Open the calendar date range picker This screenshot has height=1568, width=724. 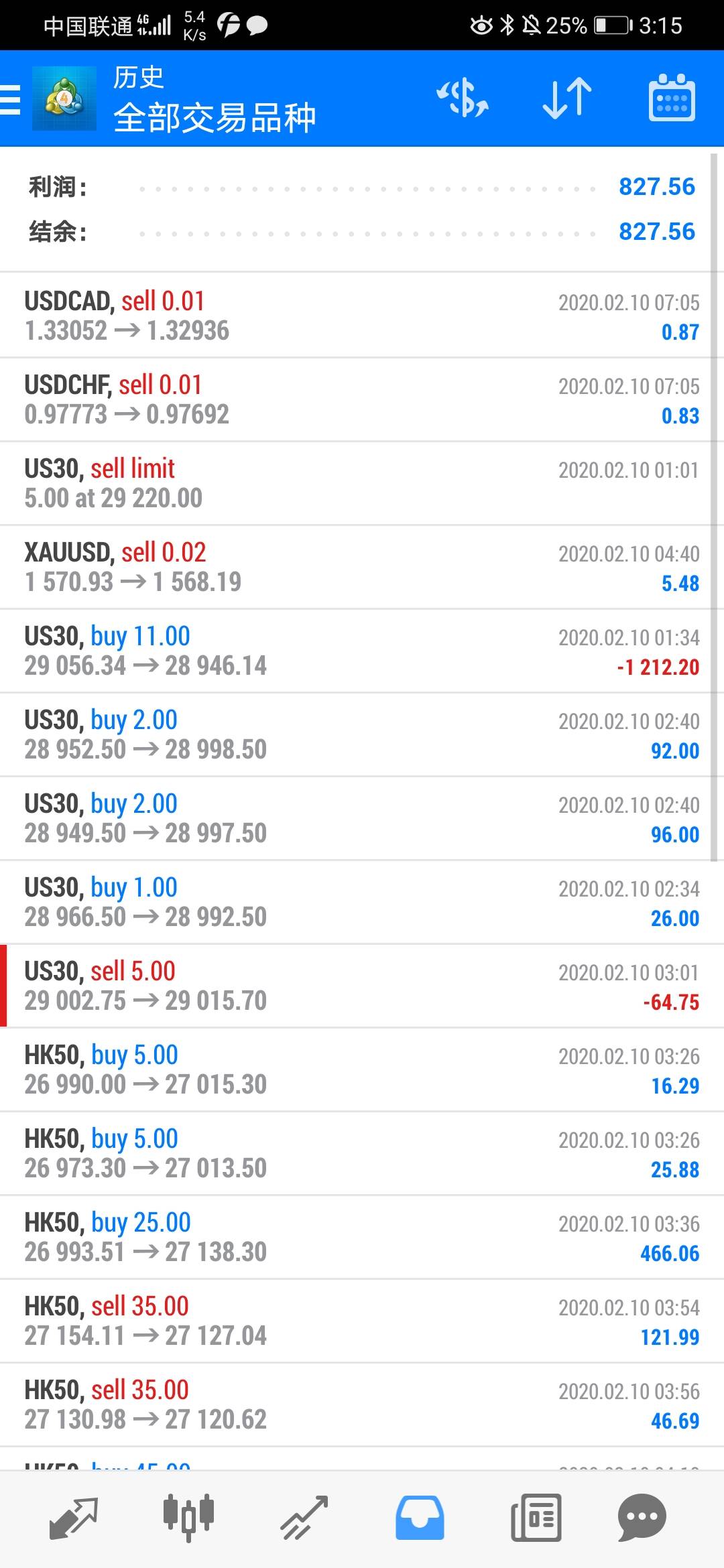pos(672,99)
